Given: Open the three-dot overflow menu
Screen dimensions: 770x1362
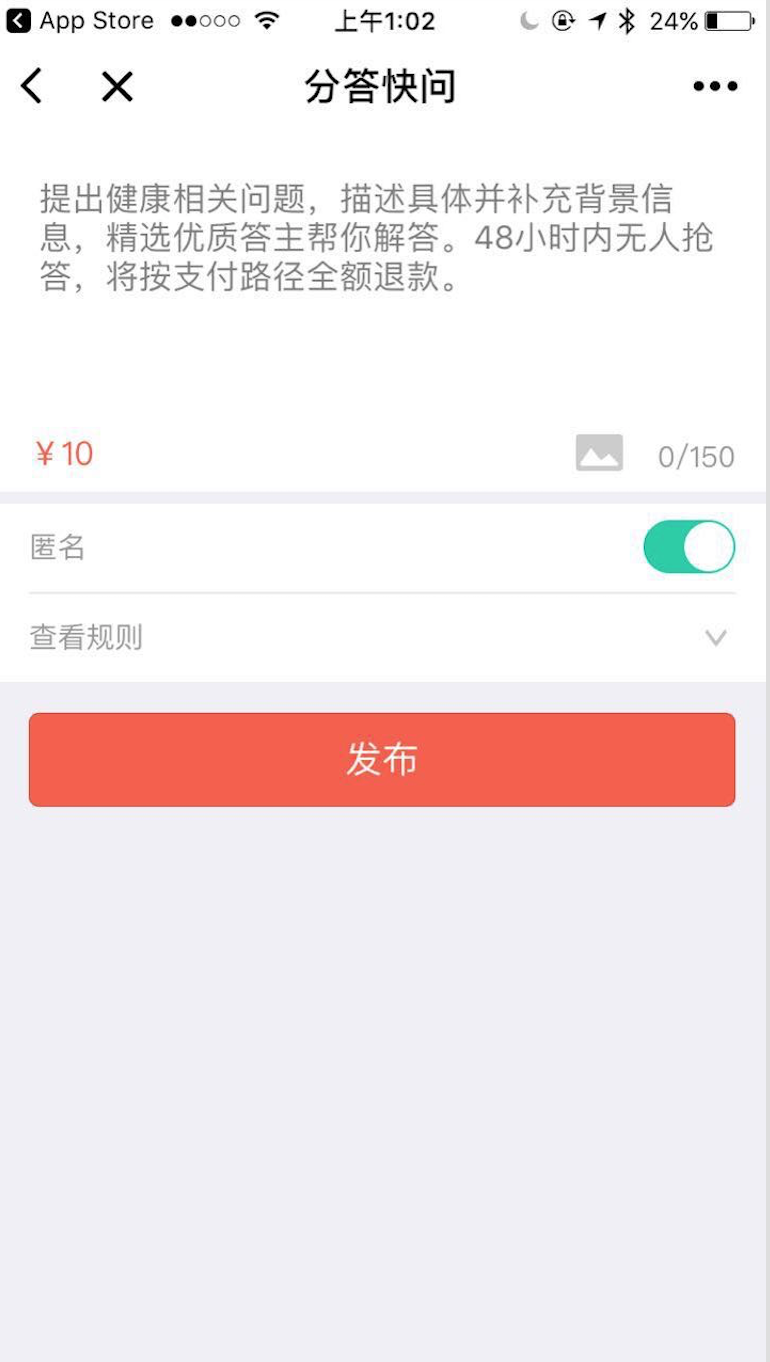Looking at the screenshot, I should pyautogui.click(x=715, y=87).
